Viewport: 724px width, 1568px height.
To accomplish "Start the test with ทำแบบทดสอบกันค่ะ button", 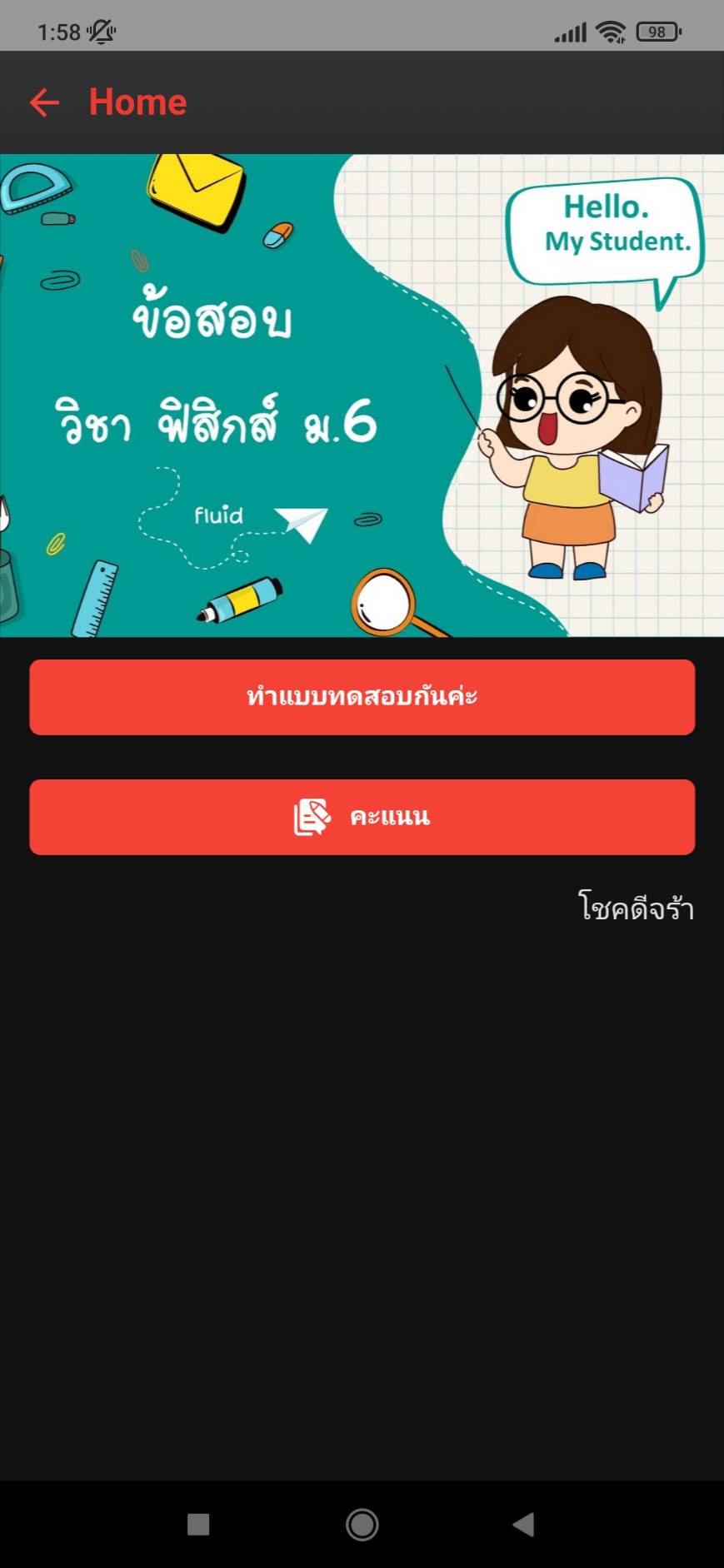I will [x=362, y=697].
